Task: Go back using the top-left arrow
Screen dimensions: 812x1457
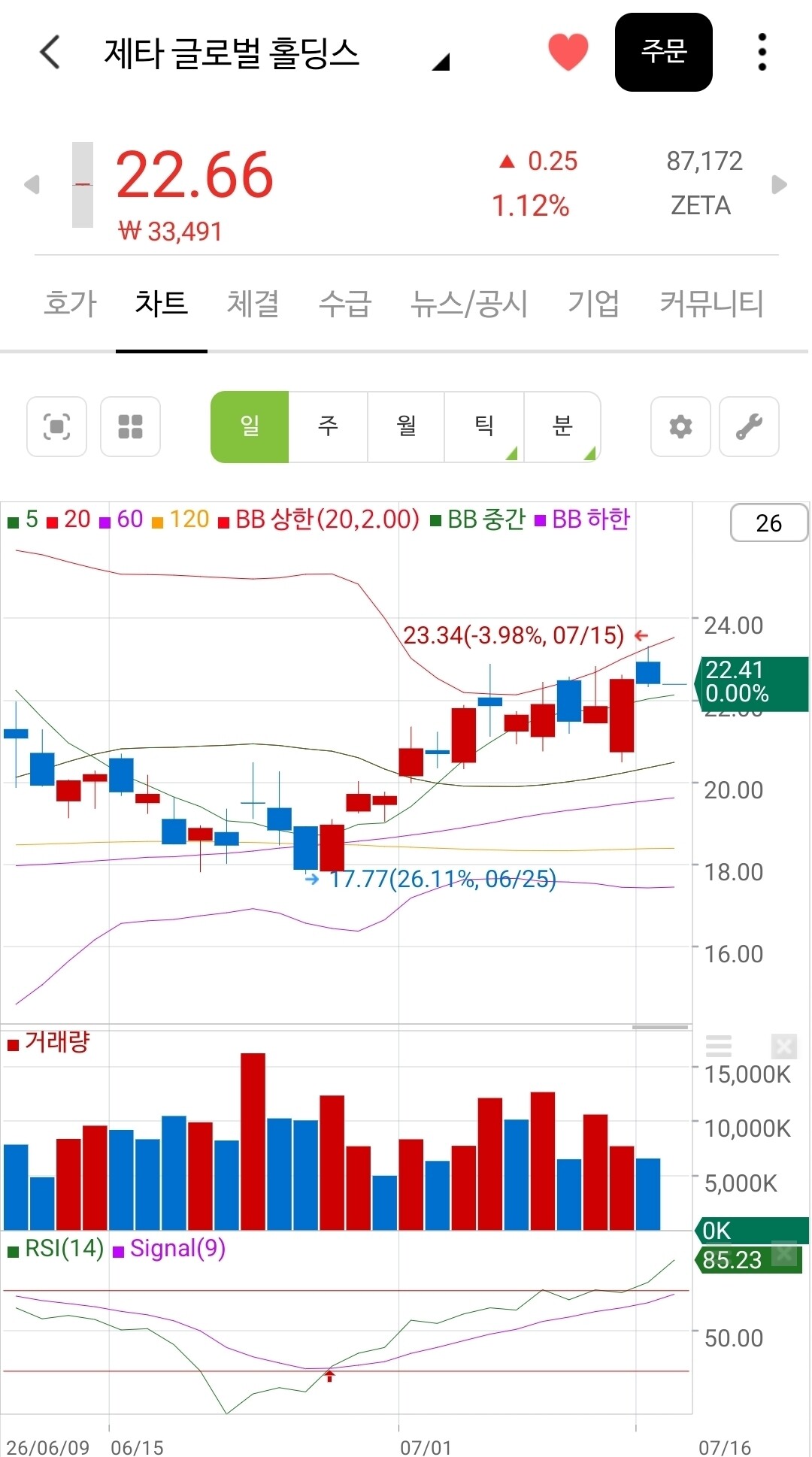Action: [x=50, y=53]
